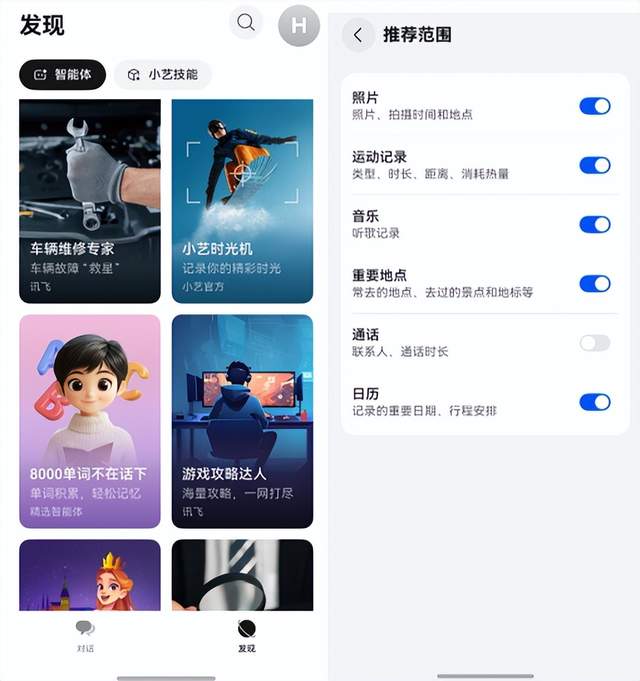
Task: Disable the 照片 switch
Action: 595,106
